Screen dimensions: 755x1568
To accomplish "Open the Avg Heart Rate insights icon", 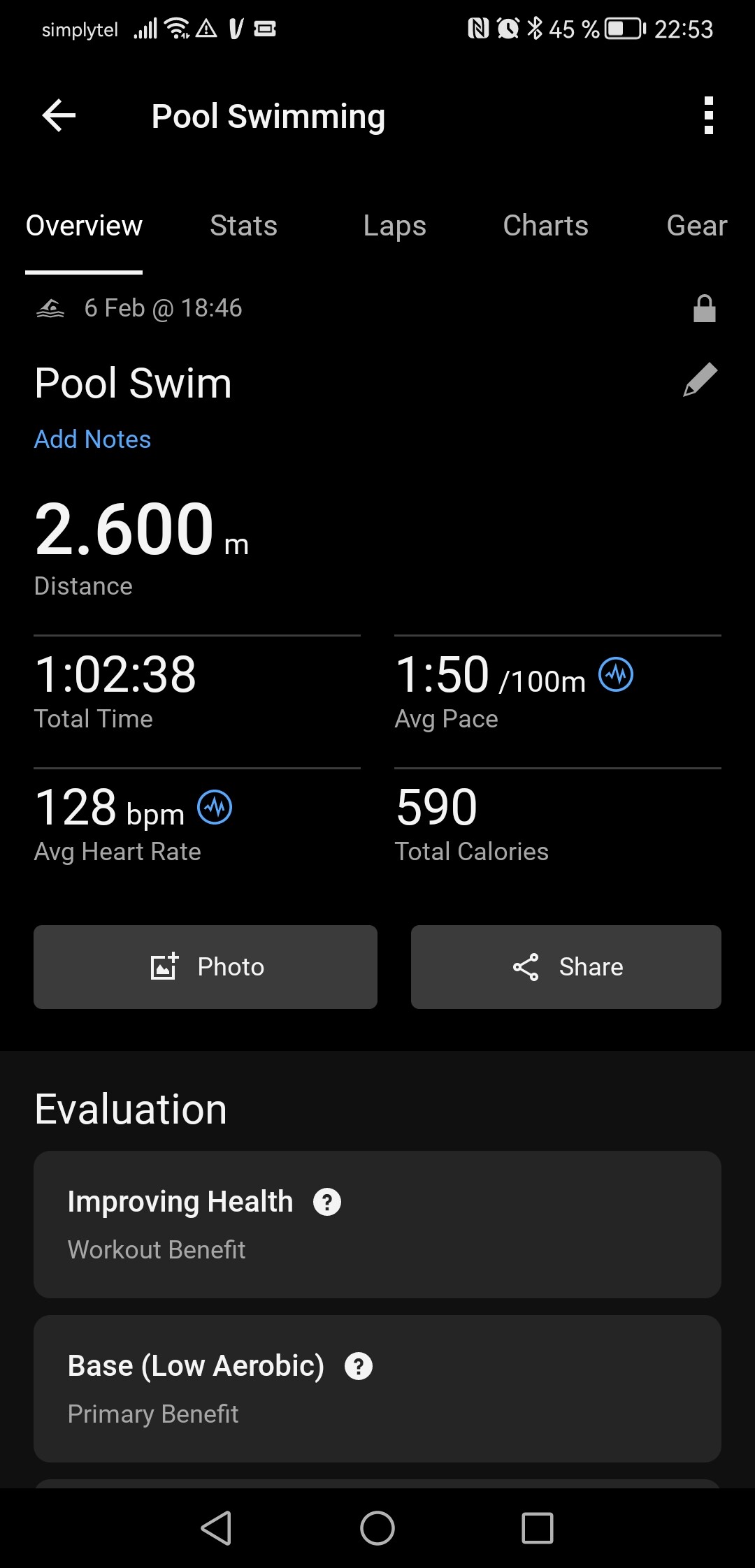I will click(x=215, y=808).
